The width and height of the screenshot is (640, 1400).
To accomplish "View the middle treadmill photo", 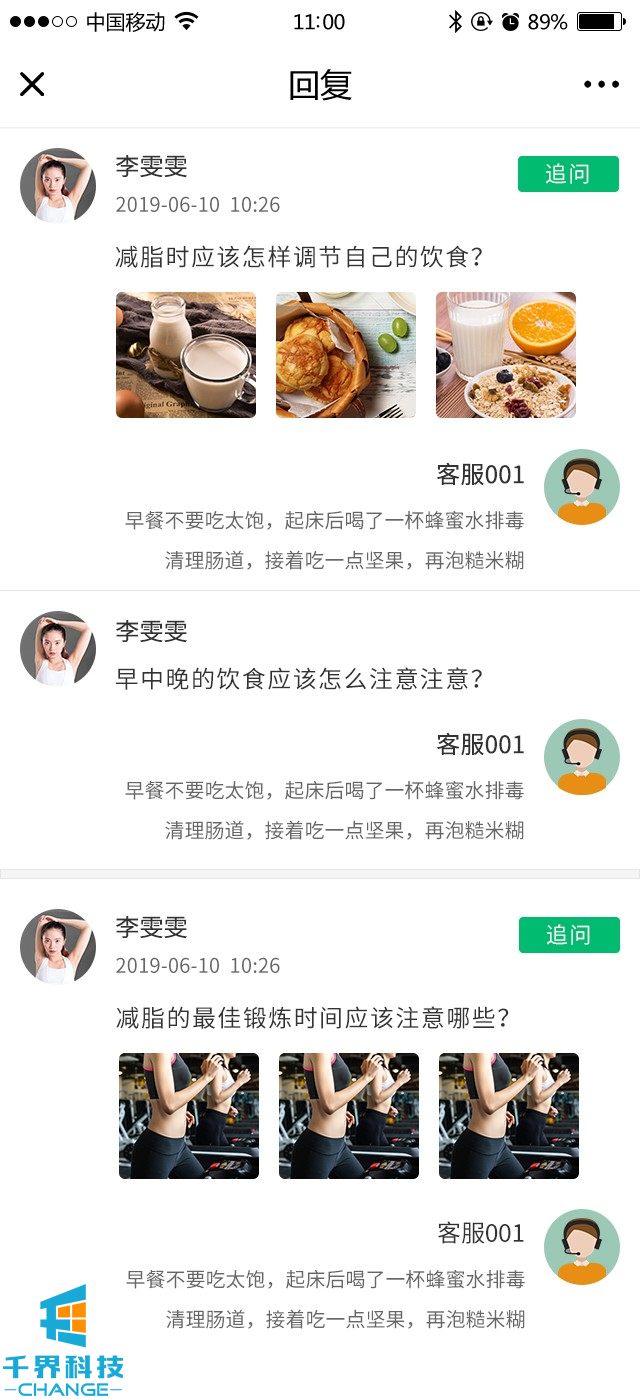I will (349, 1116).
